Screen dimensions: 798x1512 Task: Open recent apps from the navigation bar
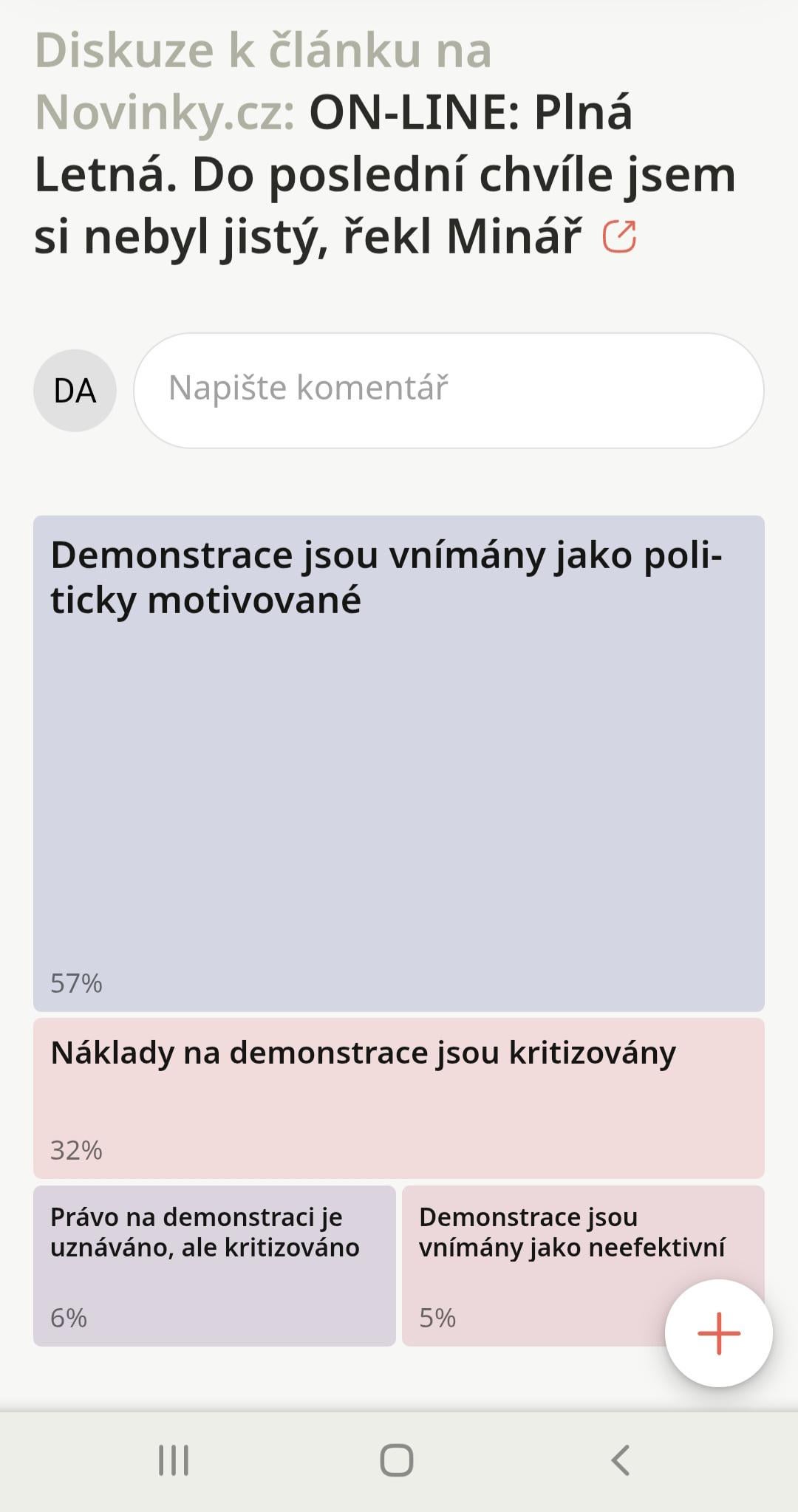click(174, 1460)
